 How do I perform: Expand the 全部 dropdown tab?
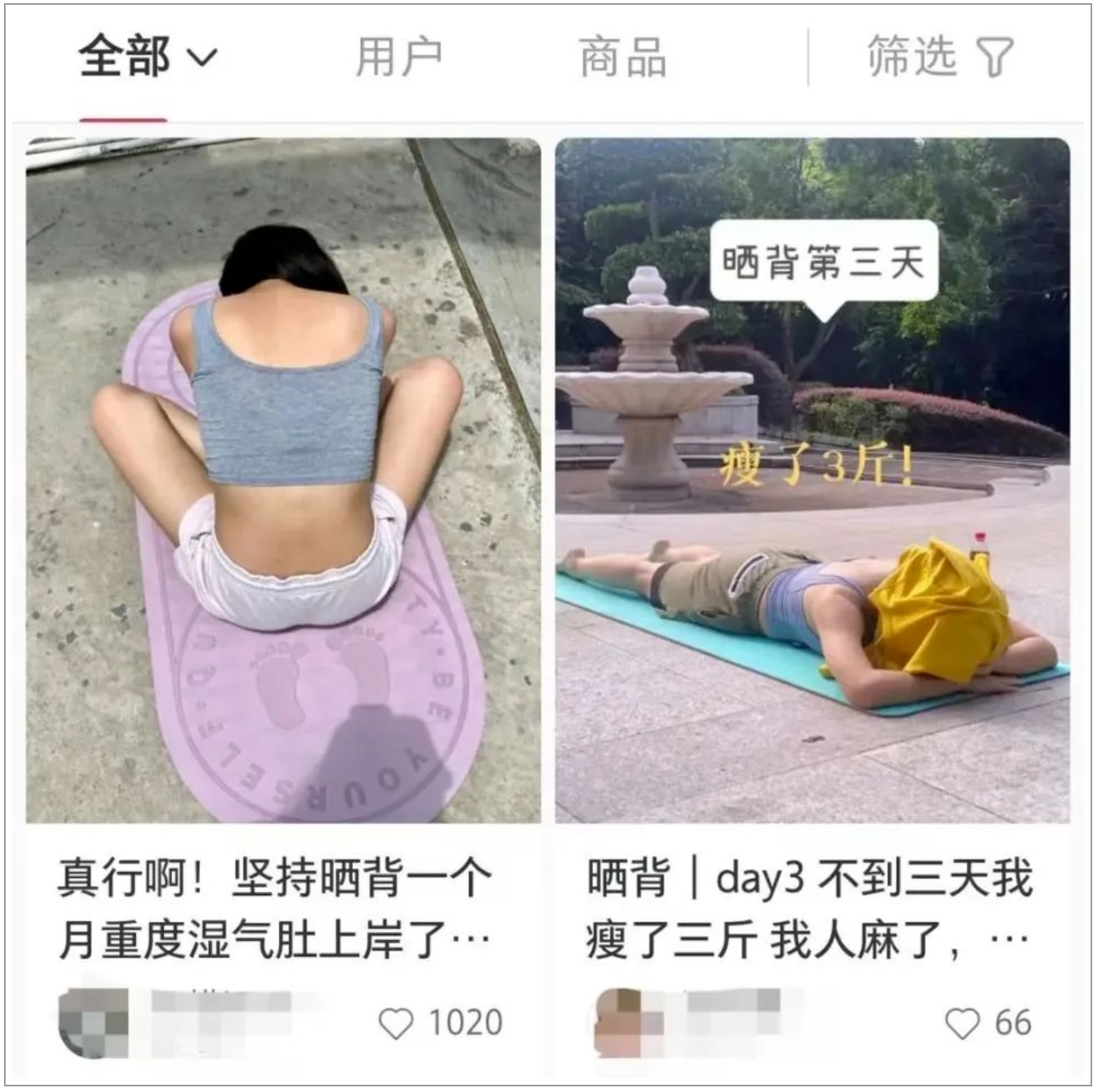point(148,58)
